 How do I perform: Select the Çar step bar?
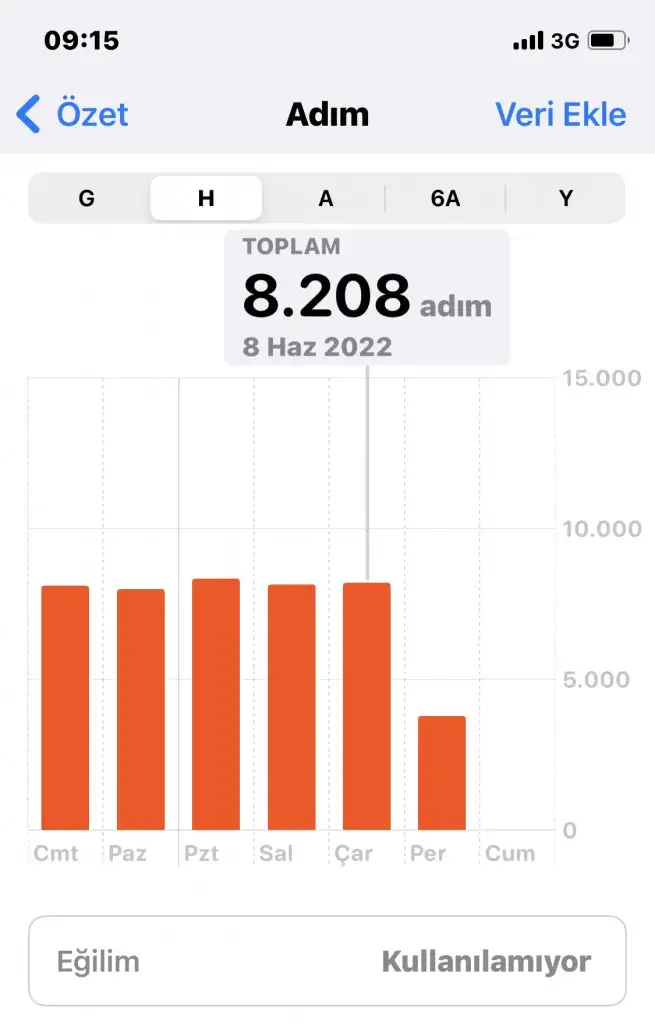pyautogui.click(x=366, y=707)
